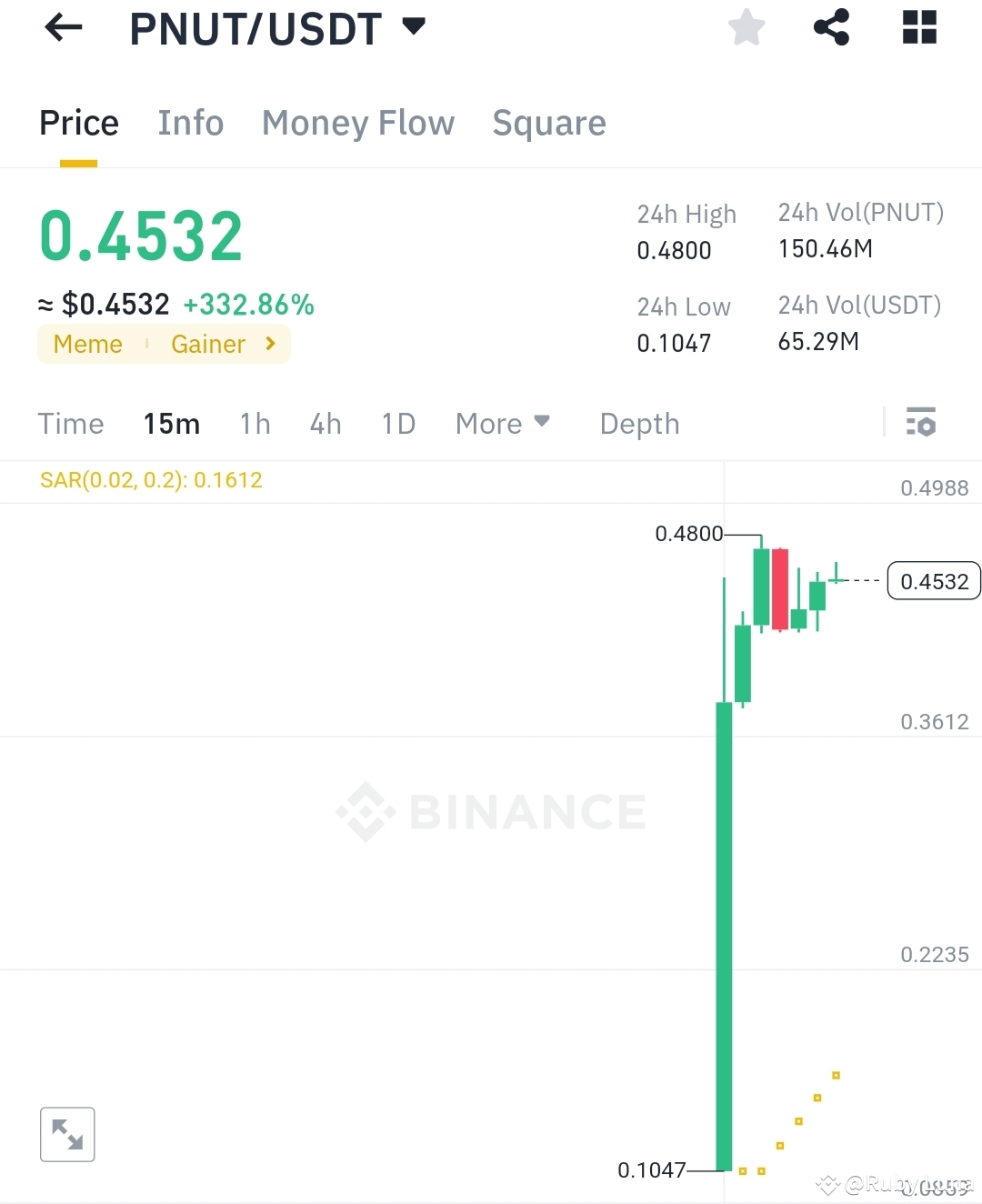View the Depth chart
982x1204 pixels.
click(x=639, y=423)
